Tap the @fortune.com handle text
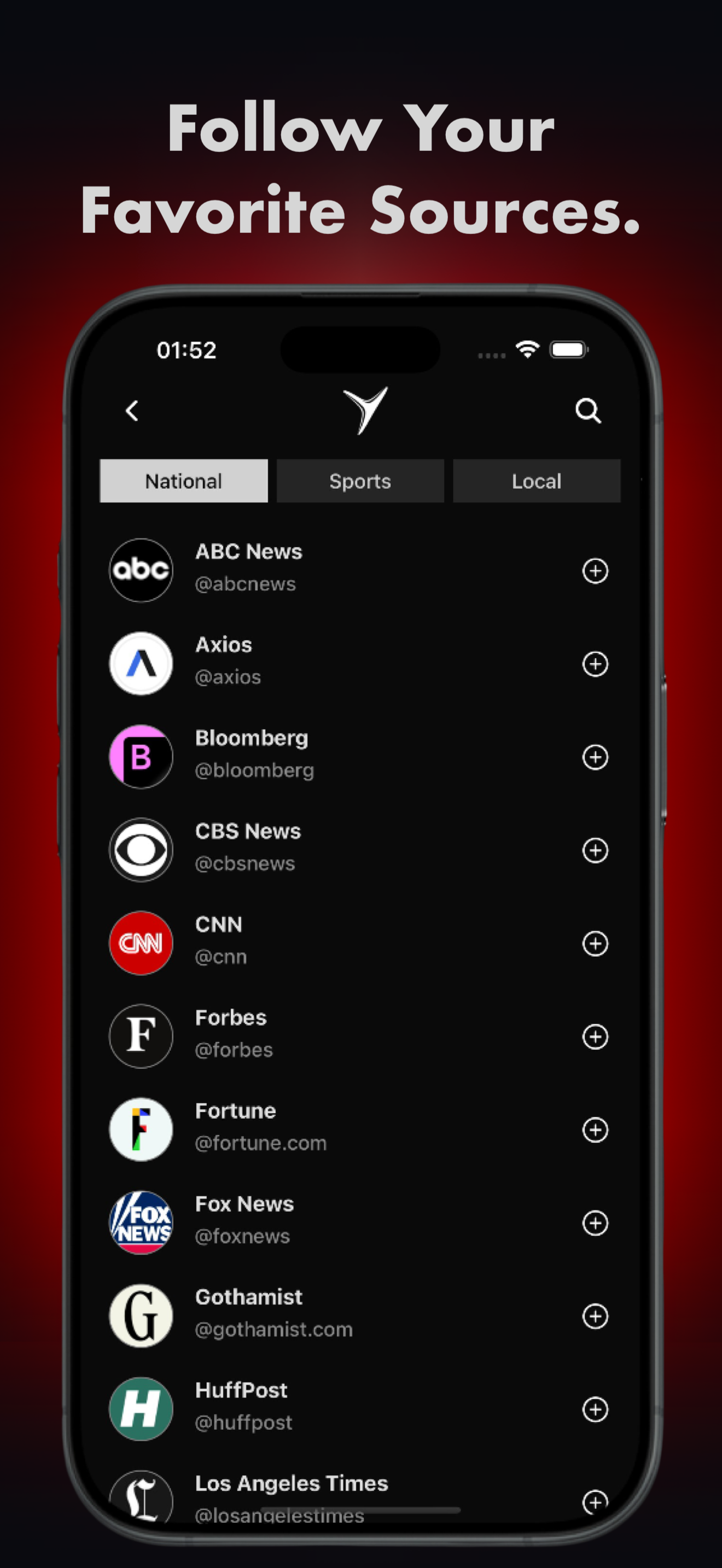 (260, 1143)
